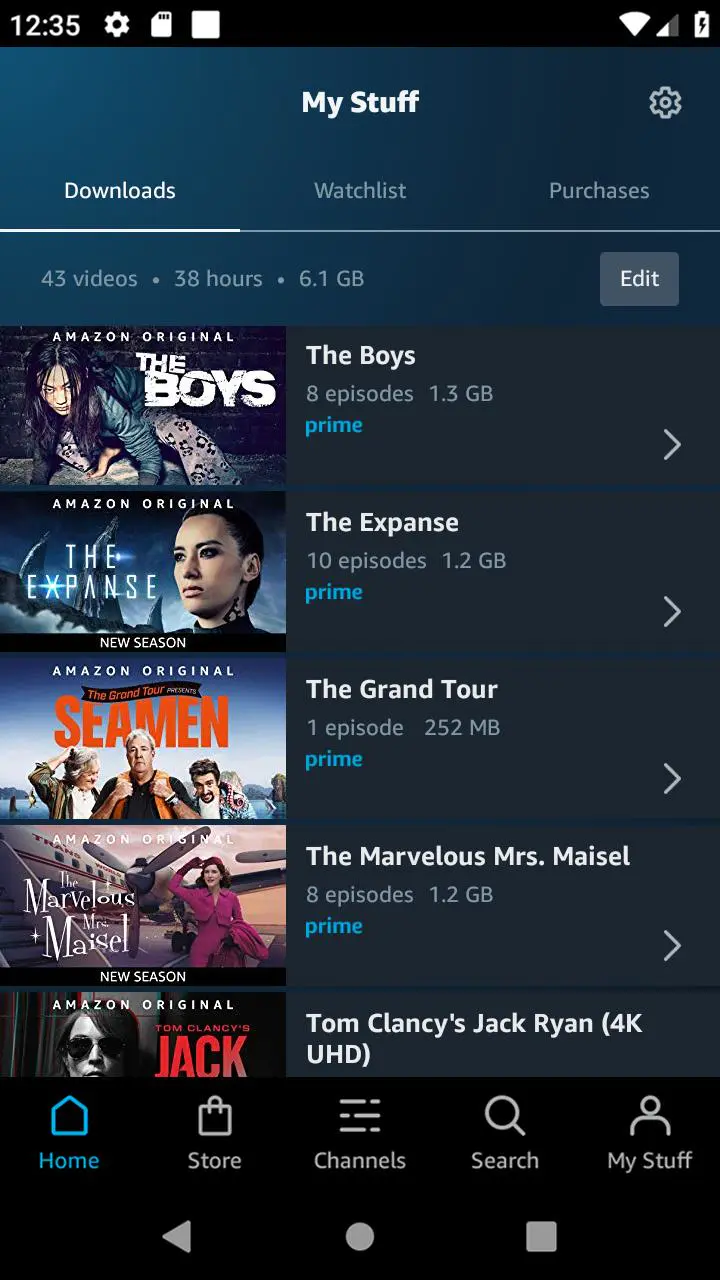The image size is (720, 1280).
Task: Open The Grand Tour download
Action: [x=500, y=739]
